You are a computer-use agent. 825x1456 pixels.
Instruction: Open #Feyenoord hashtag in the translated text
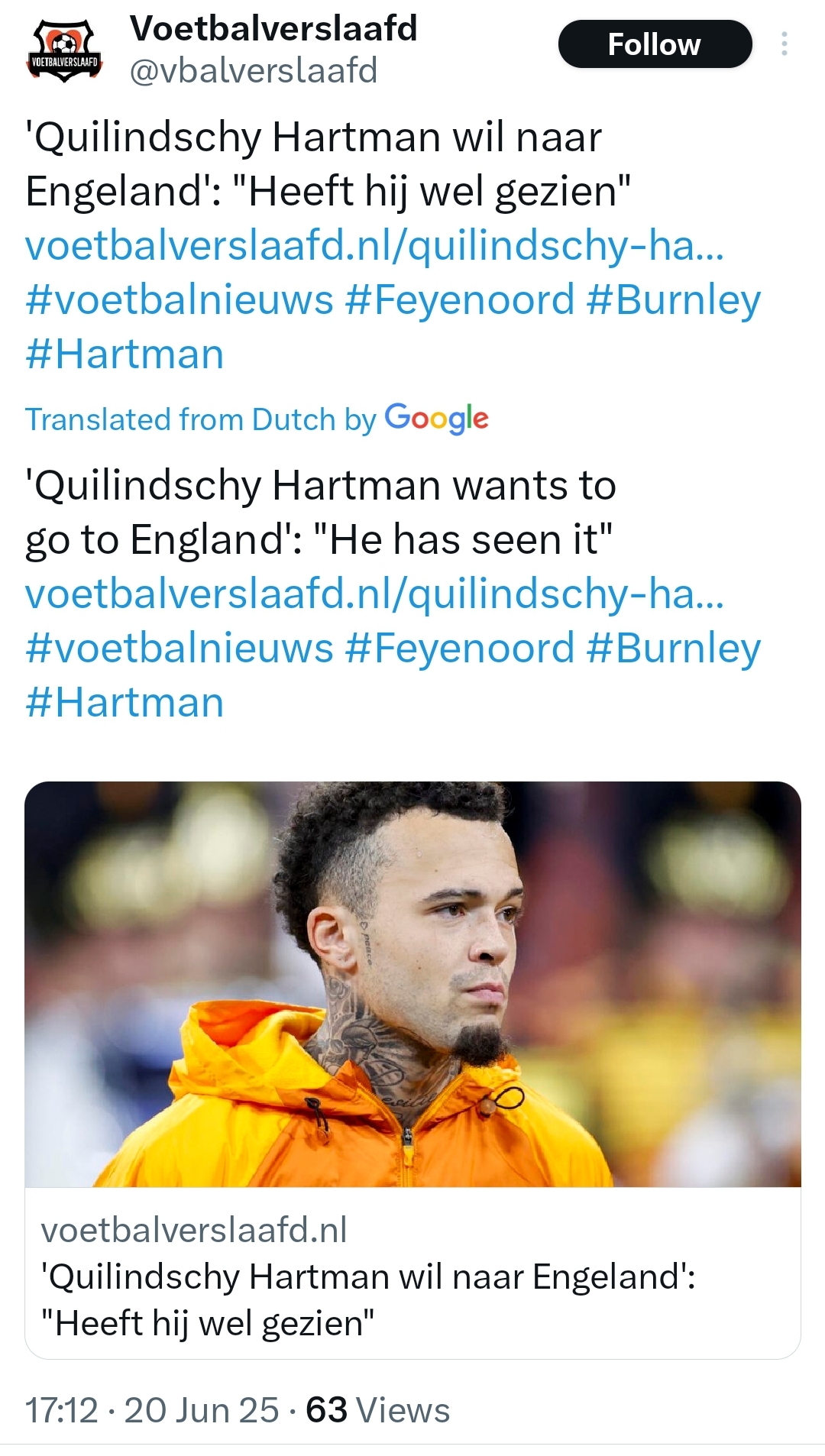click(459, 649)
